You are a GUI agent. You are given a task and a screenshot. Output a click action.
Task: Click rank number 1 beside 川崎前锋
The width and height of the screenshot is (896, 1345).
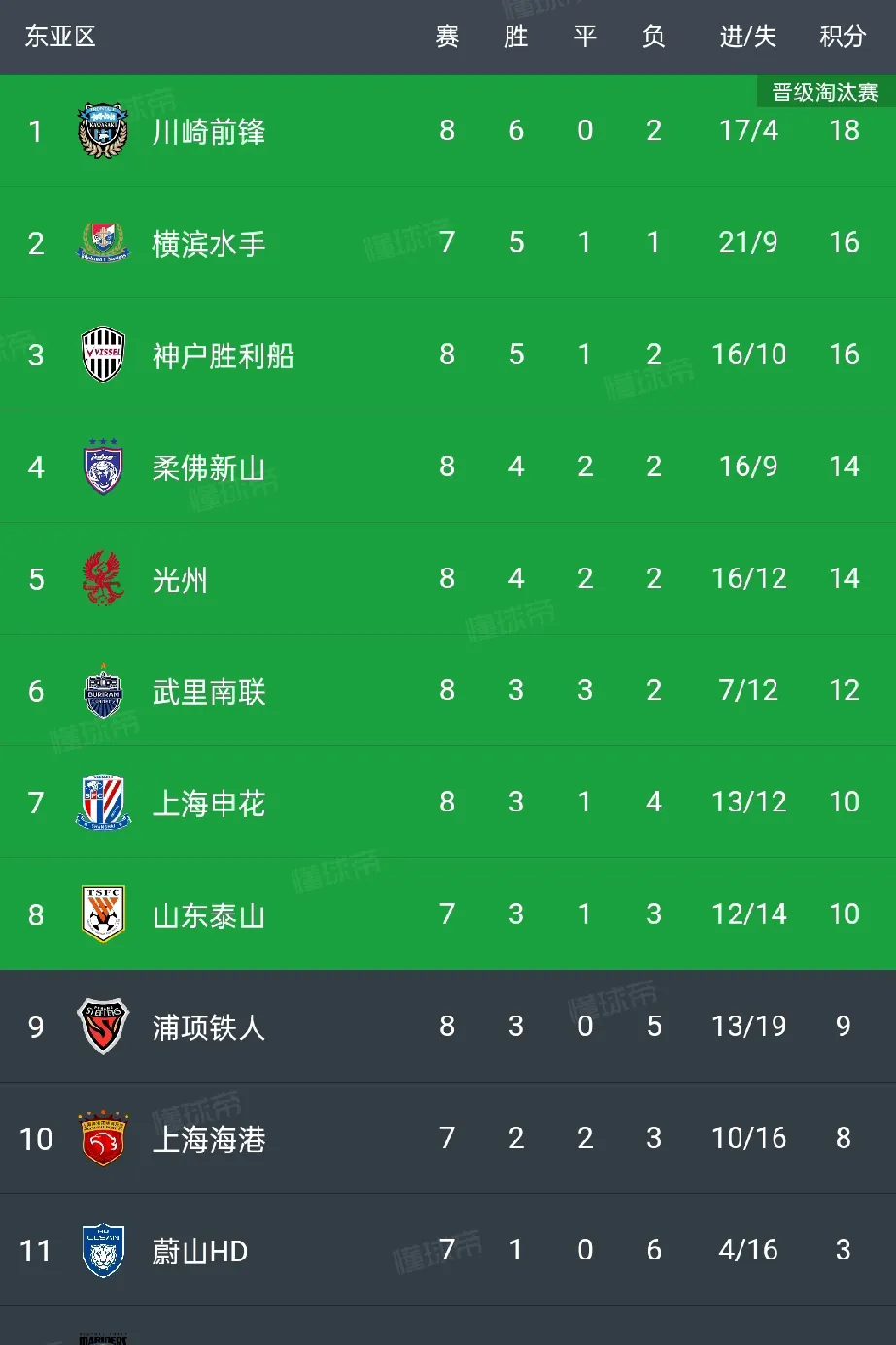pos(36,131)
